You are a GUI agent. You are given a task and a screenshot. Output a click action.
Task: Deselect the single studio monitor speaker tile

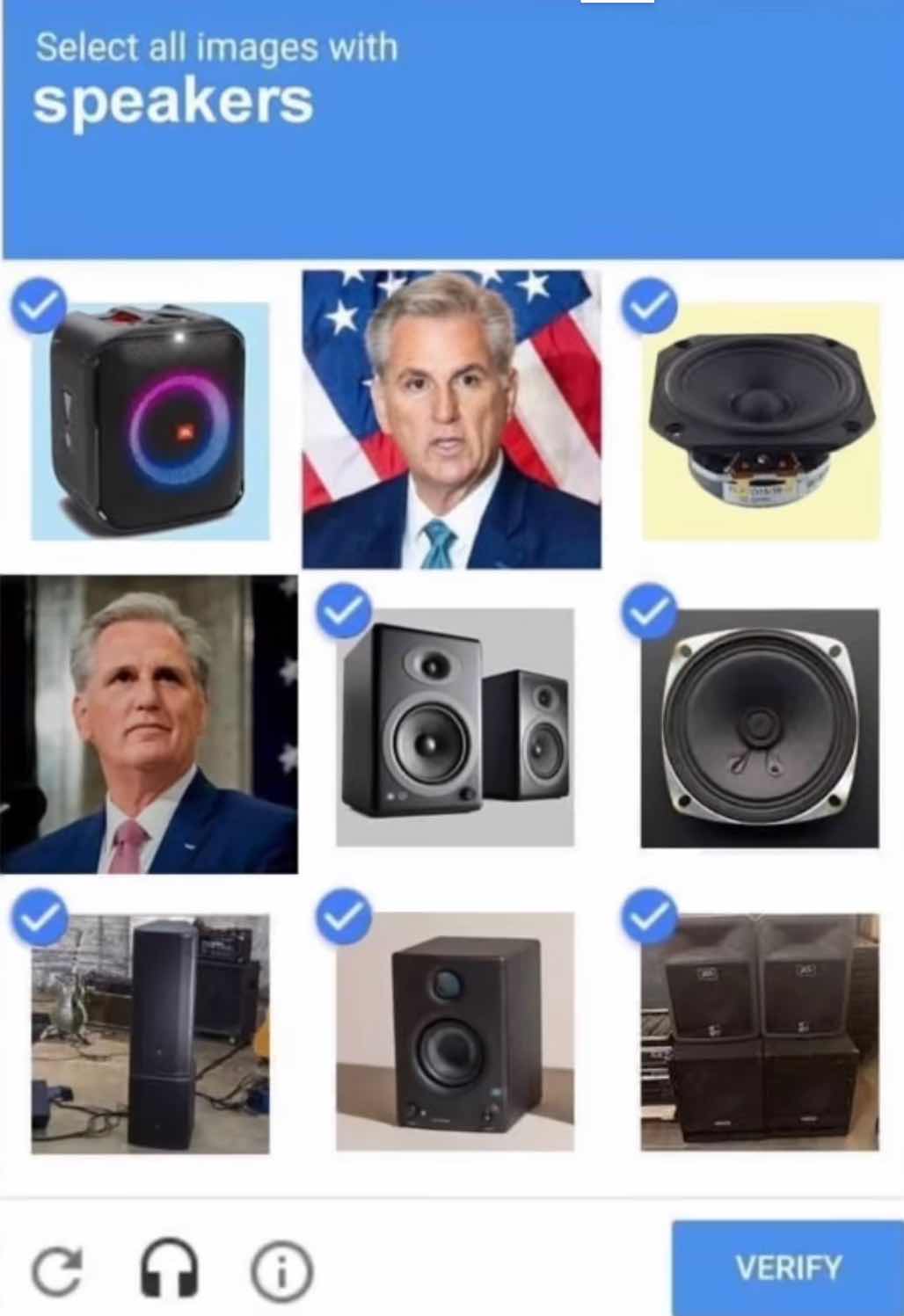tap(455, 1031)
